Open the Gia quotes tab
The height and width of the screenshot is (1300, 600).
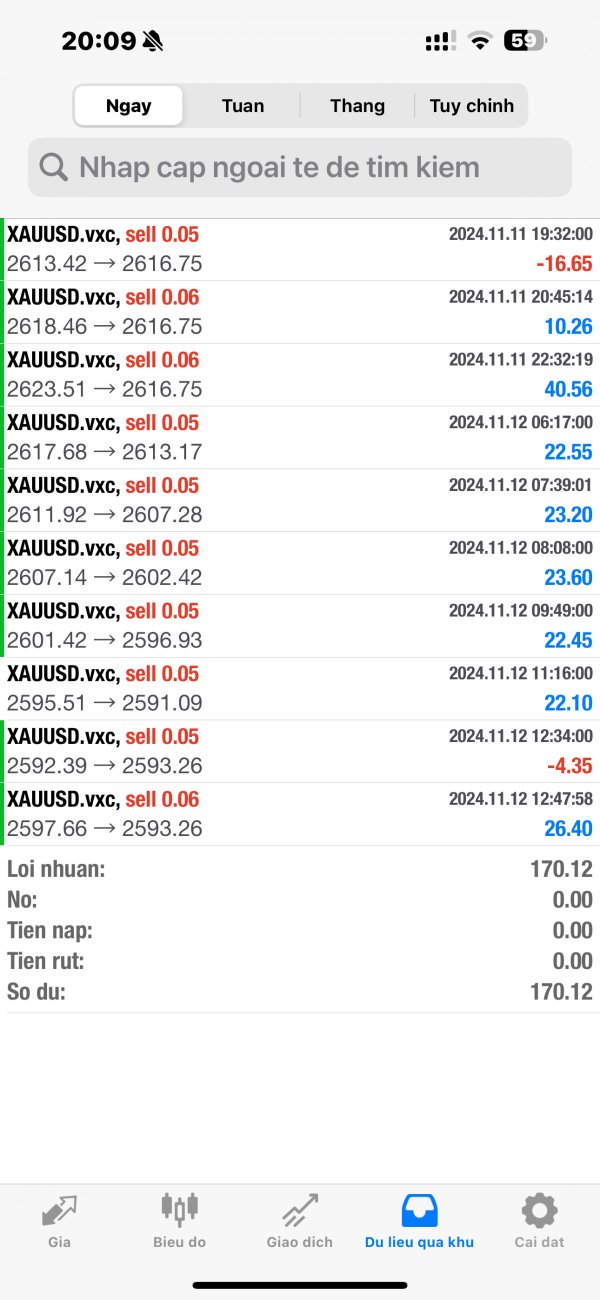(59, 1221)
